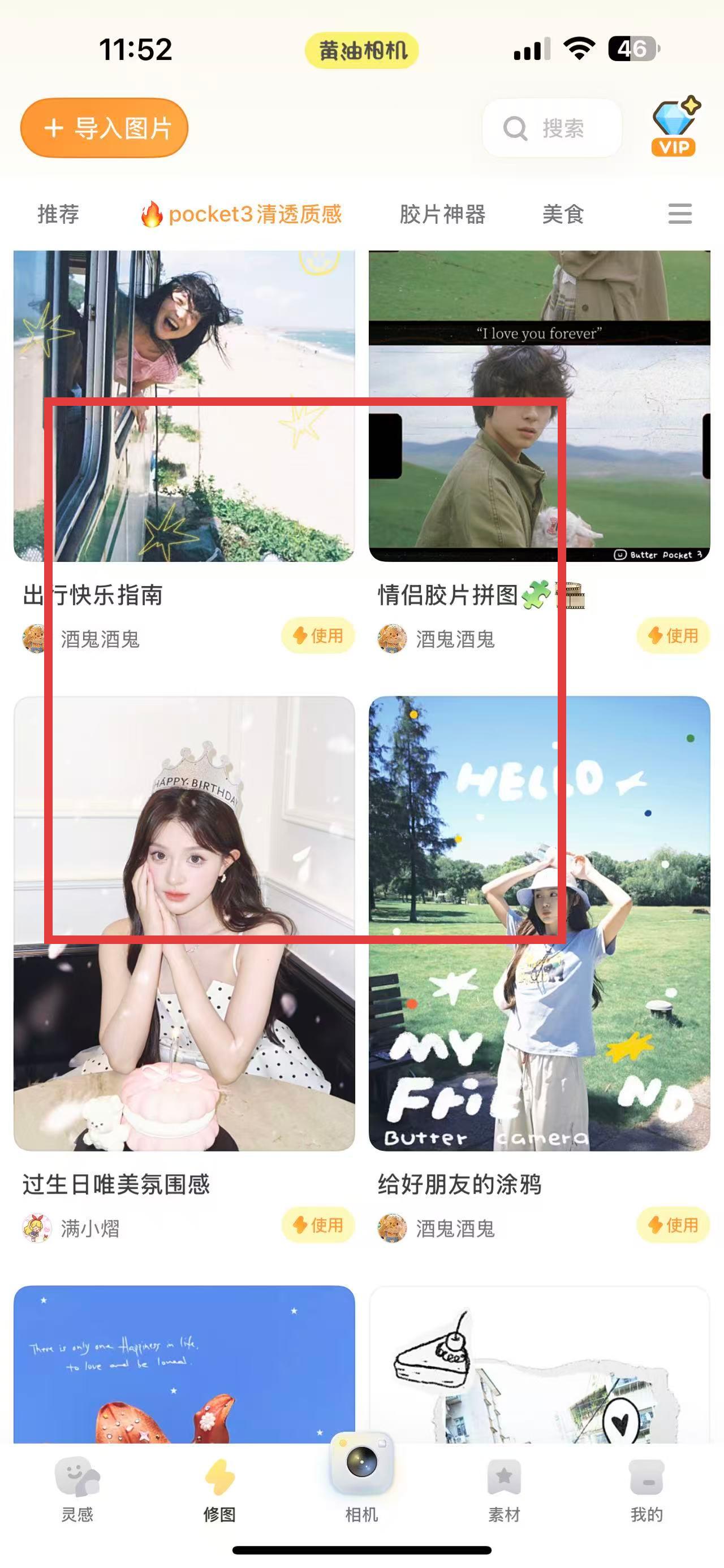Tap the 导入图片 import button

(104, 128)
